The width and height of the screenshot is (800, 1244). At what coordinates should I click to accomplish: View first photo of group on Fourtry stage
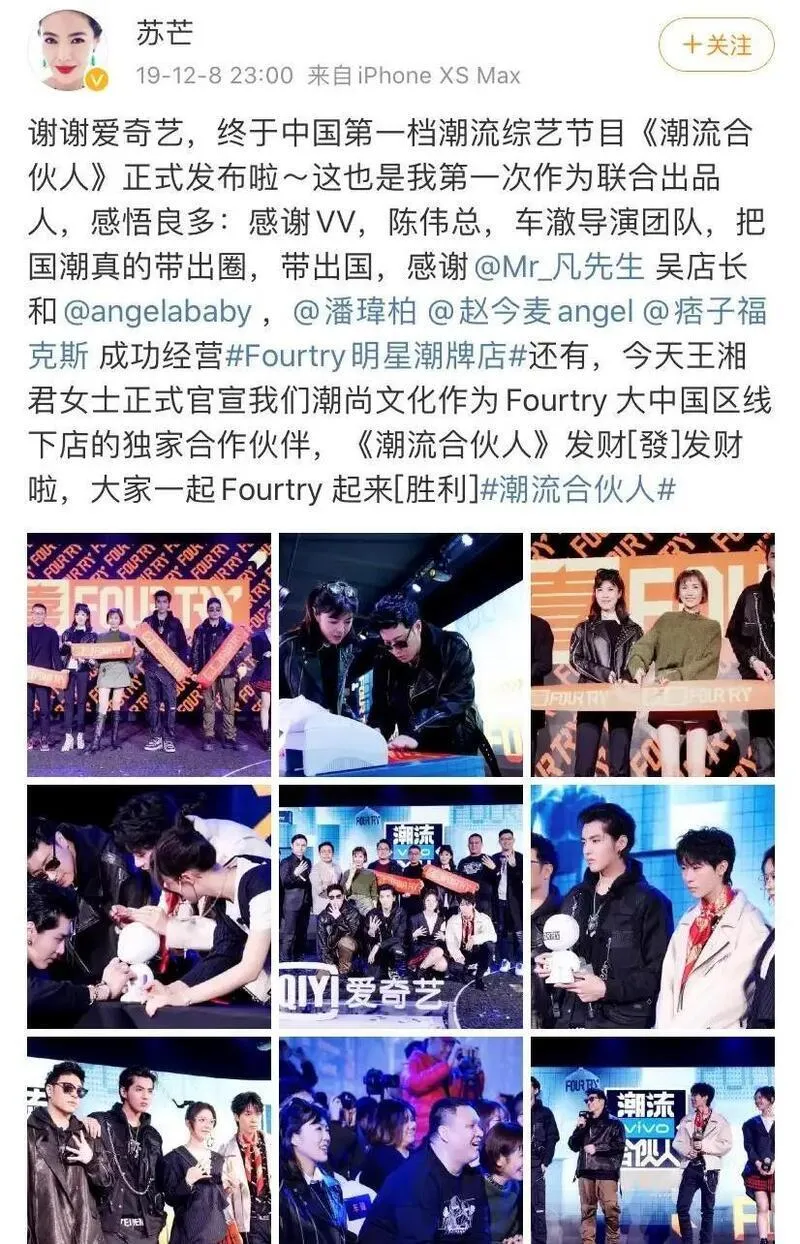coord(148,654)
